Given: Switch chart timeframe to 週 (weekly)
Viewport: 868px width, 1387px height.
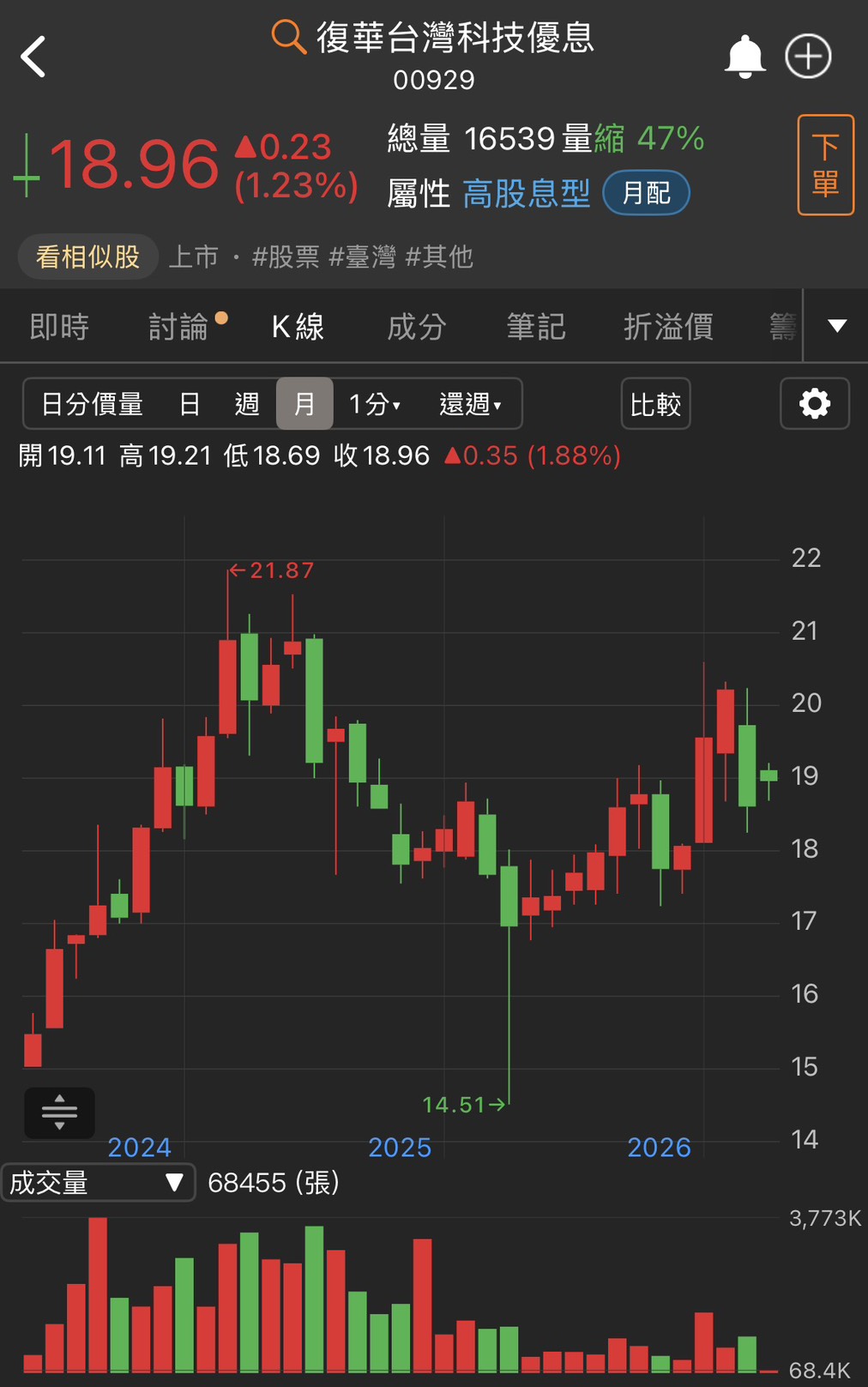Looking at the screenshot, I should (247, 404).
